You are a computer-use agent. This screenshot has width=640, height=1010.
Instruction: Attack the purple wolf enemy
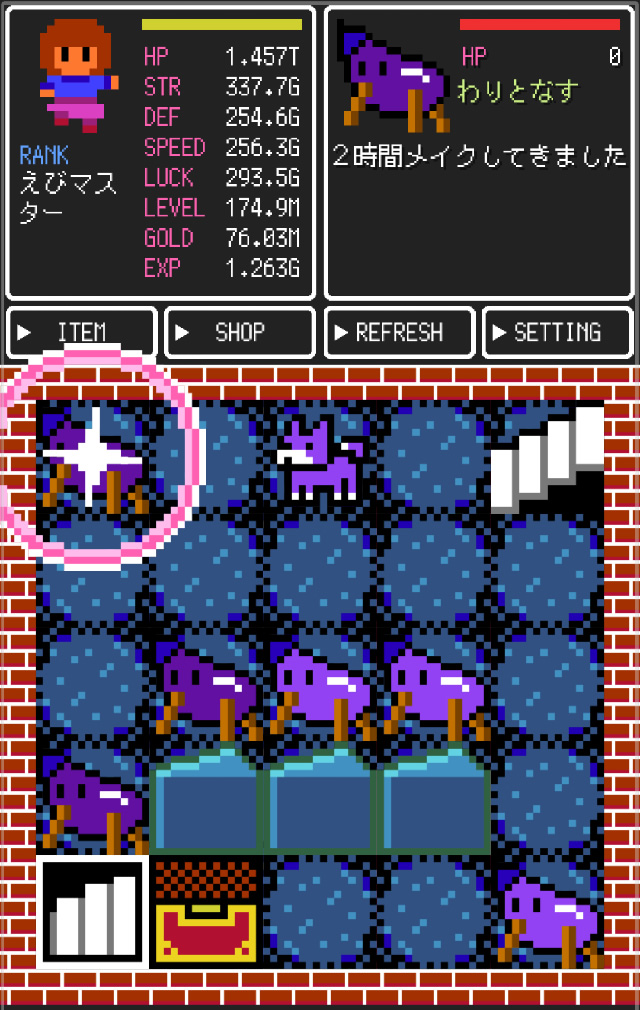tap(321, 459)
